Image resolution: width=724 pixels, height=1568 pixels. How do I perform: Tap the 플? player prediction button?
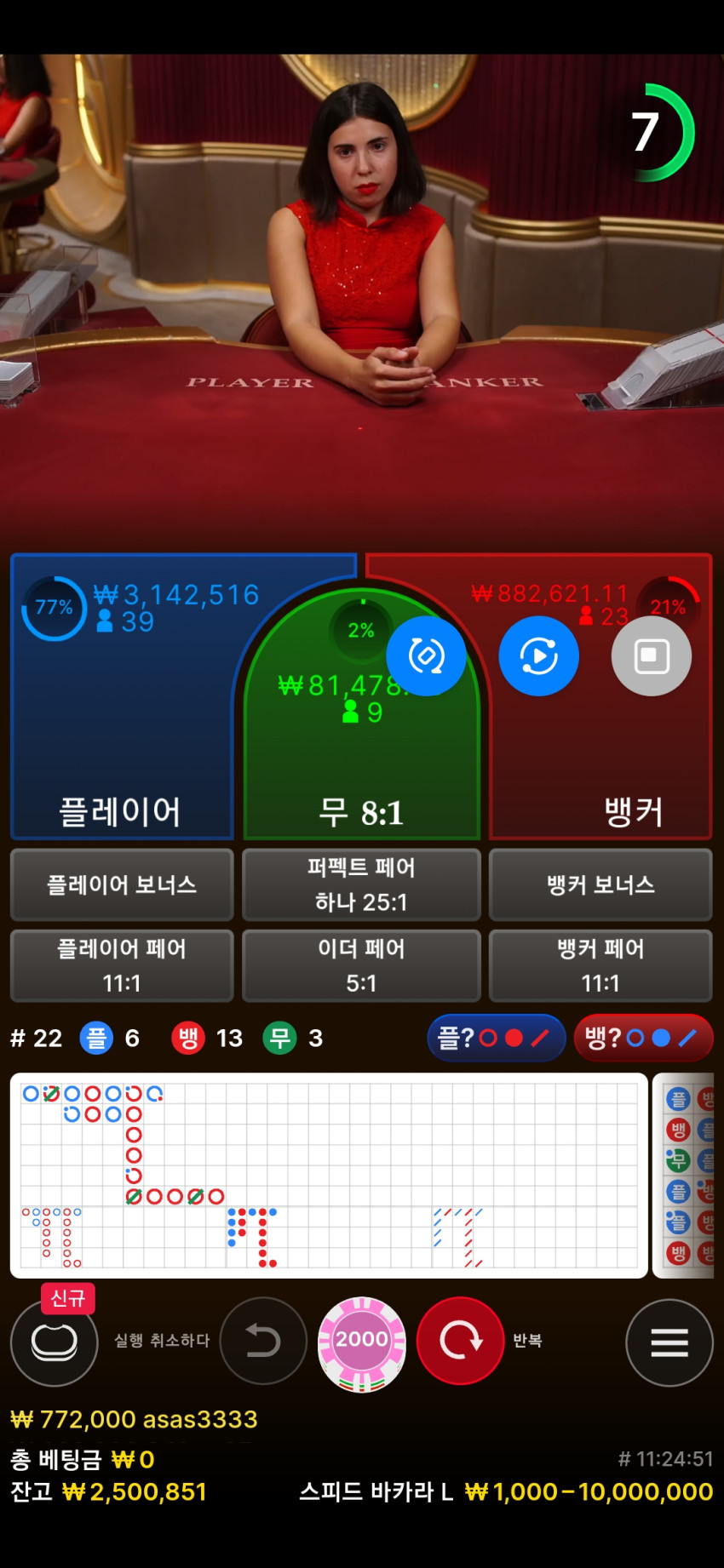(x=496, y=1038)
